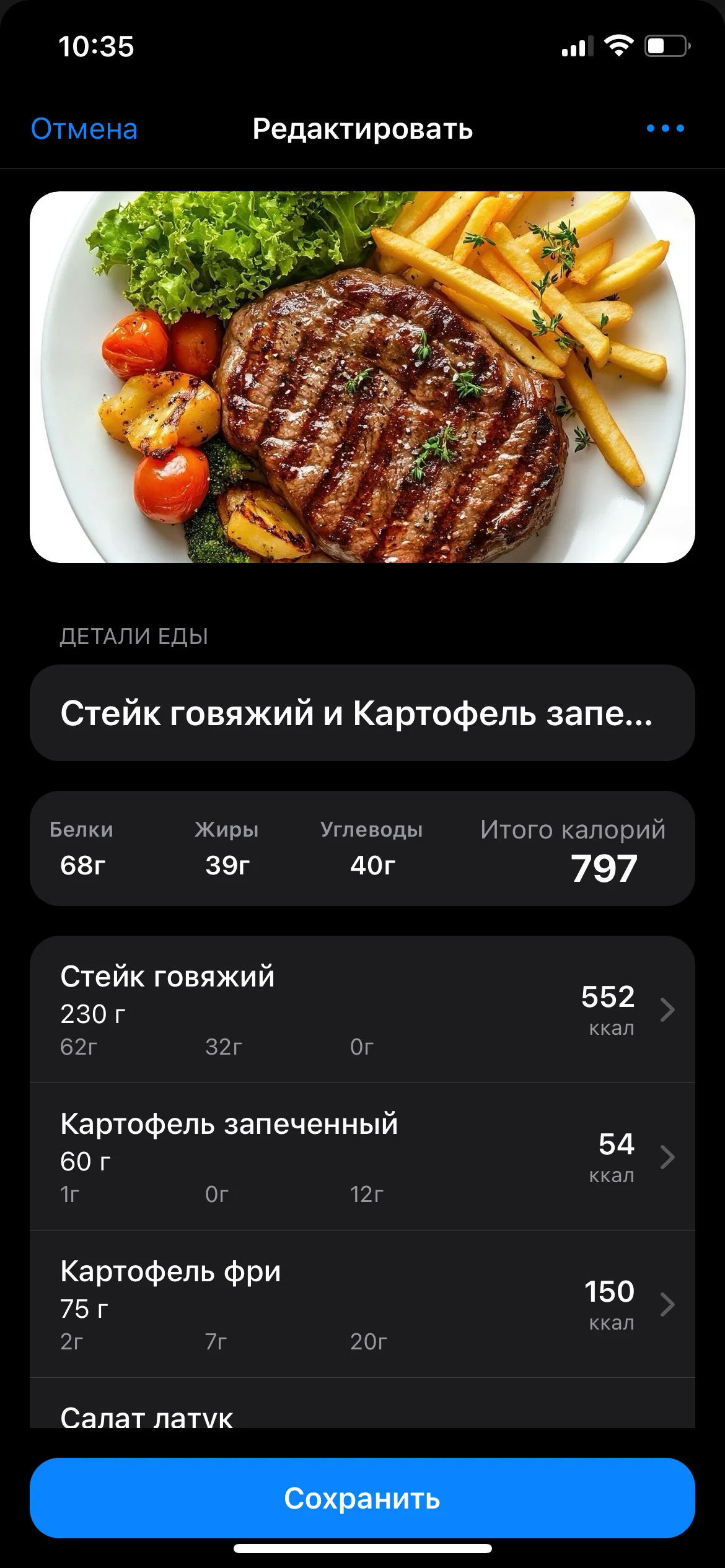Tap Отмена to cancel editing

pos(84,129)
